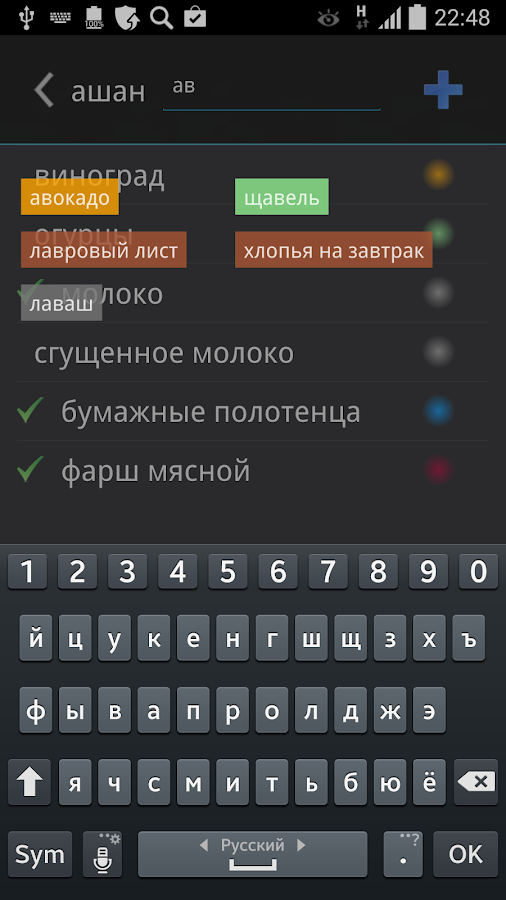Select the хлопья на завтрак suggestion
Screen dimensions: 506x900
coord(334,250)
